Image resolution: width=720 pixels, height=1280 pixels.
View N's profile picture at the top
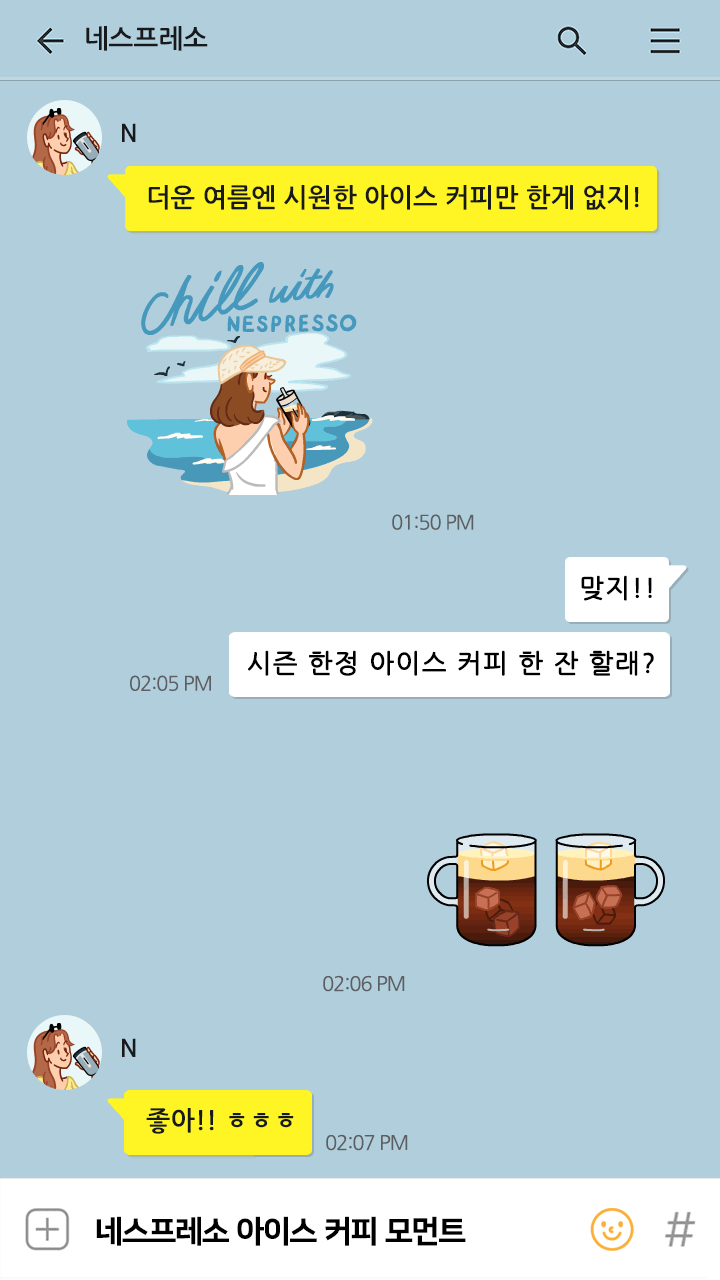point(64,138)
